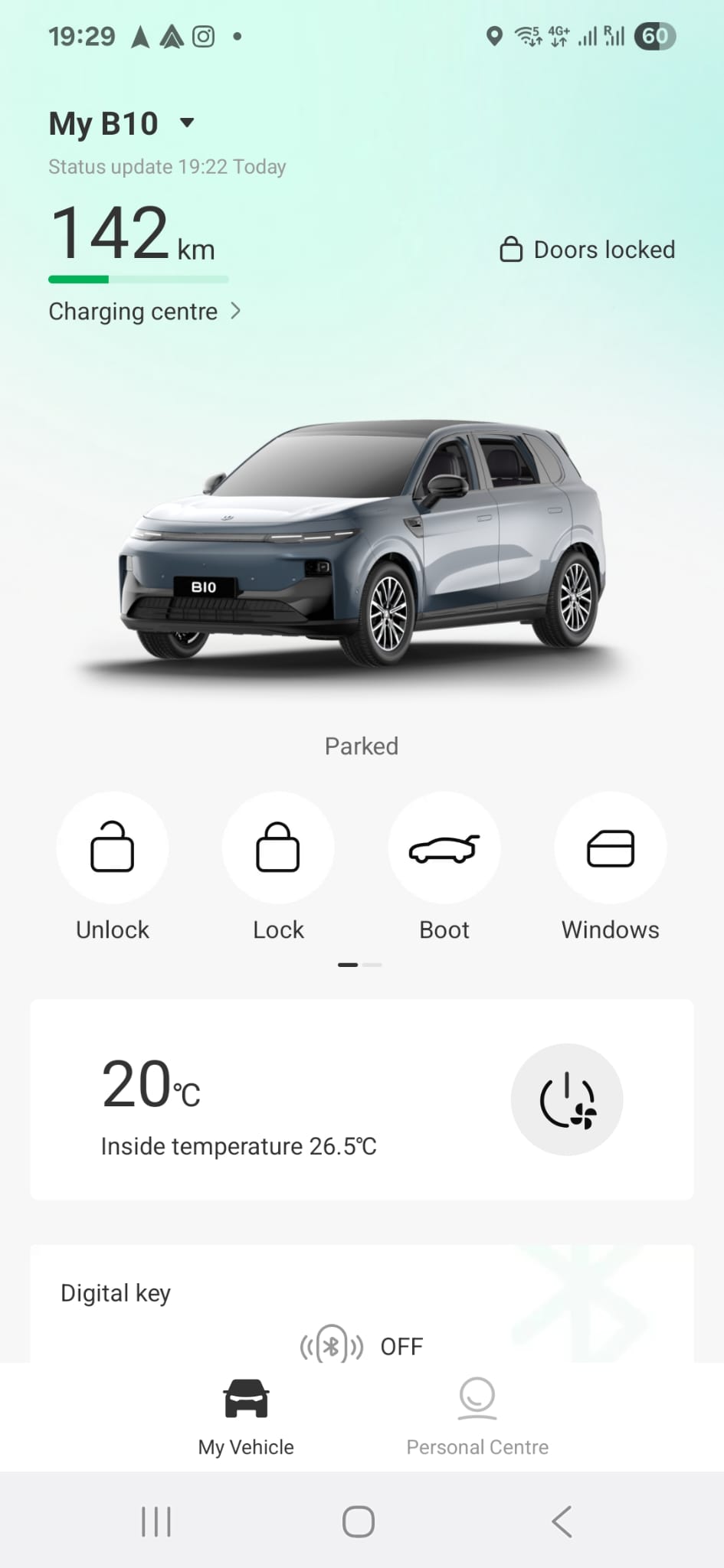Image resolution: width=724 pixels, height=1568 pixels.
Task: Open the My B10 vehicle dropdown
Action: (x=187, y=123)
